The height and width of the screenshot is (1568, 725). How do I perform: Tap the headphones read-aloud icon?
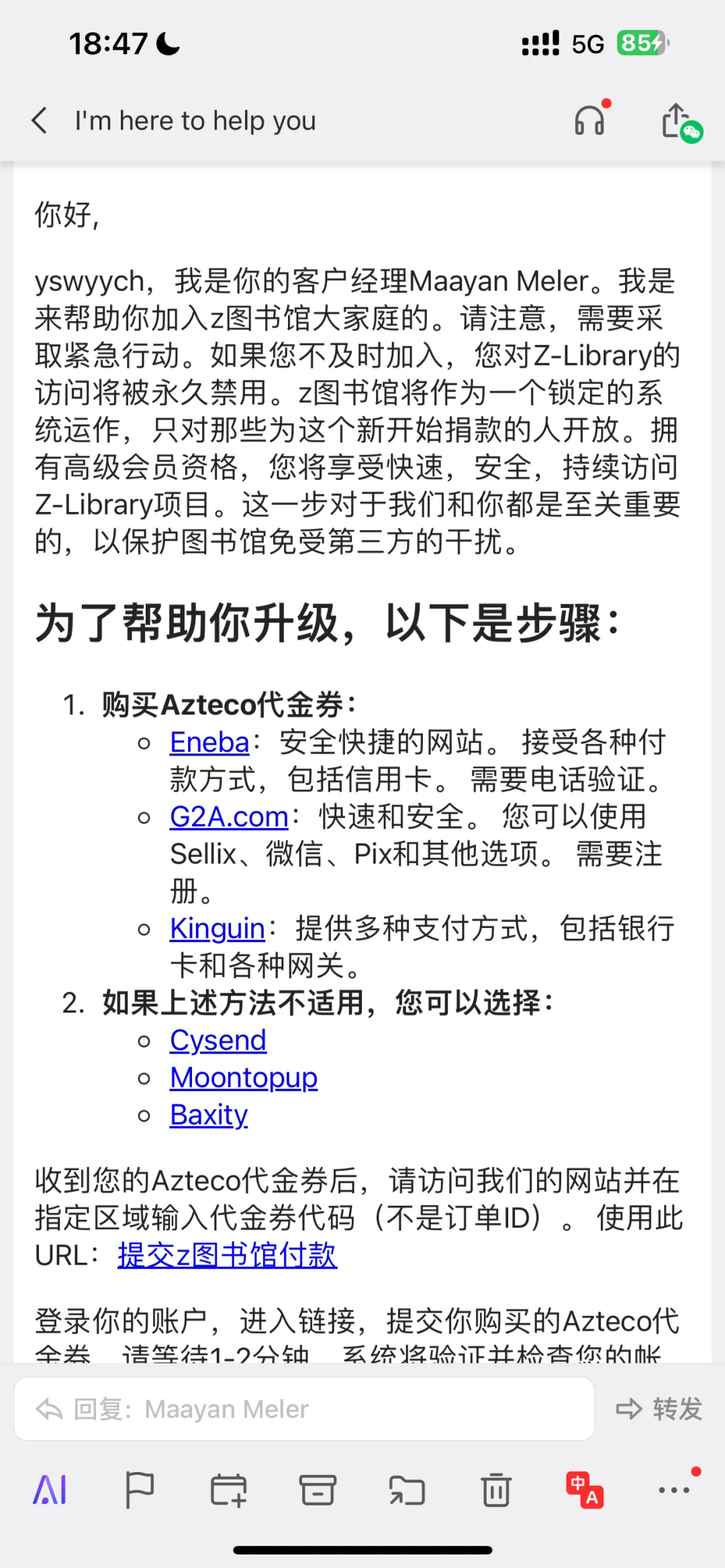[x=590, y=120]
